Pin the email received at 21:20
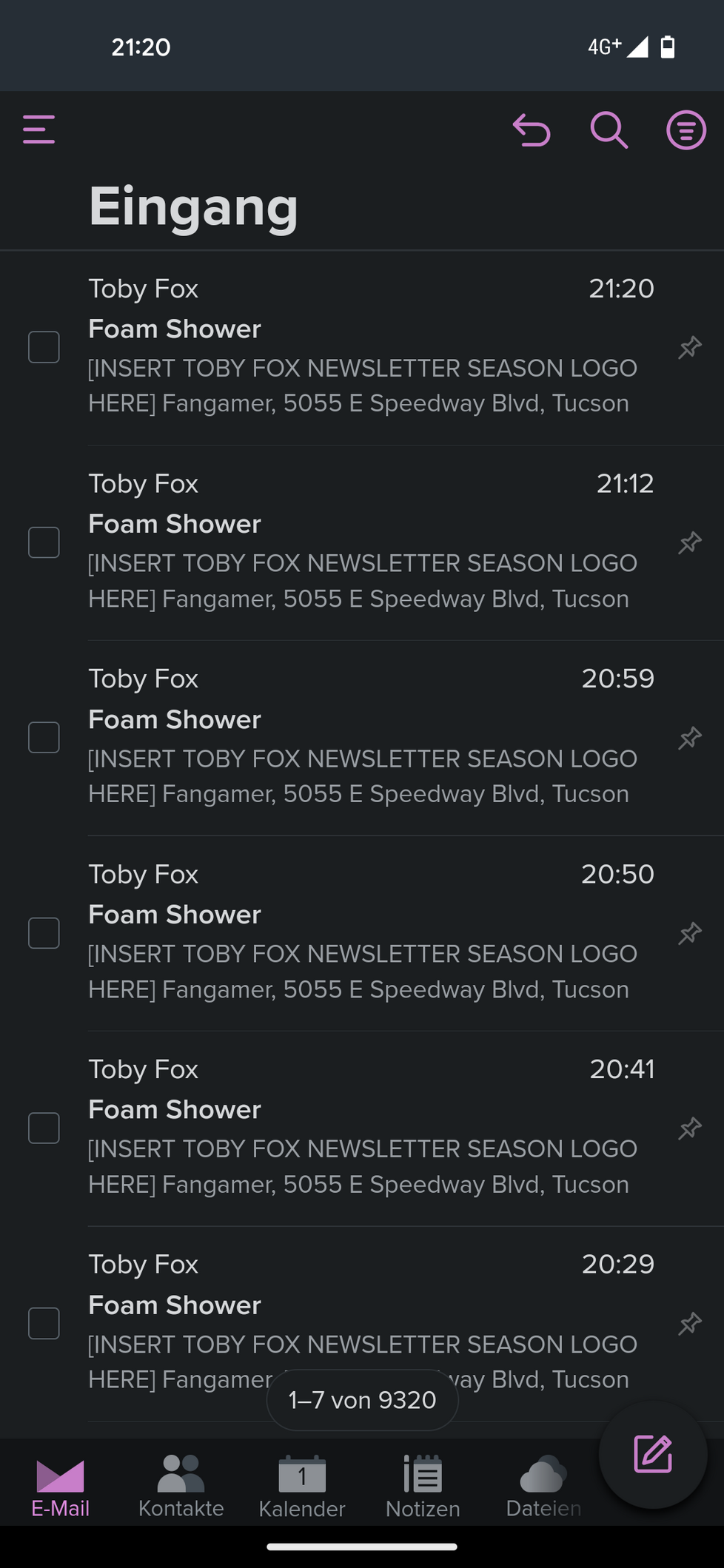724x1568 pixels. pyautogui.click(x=690, y=347)
